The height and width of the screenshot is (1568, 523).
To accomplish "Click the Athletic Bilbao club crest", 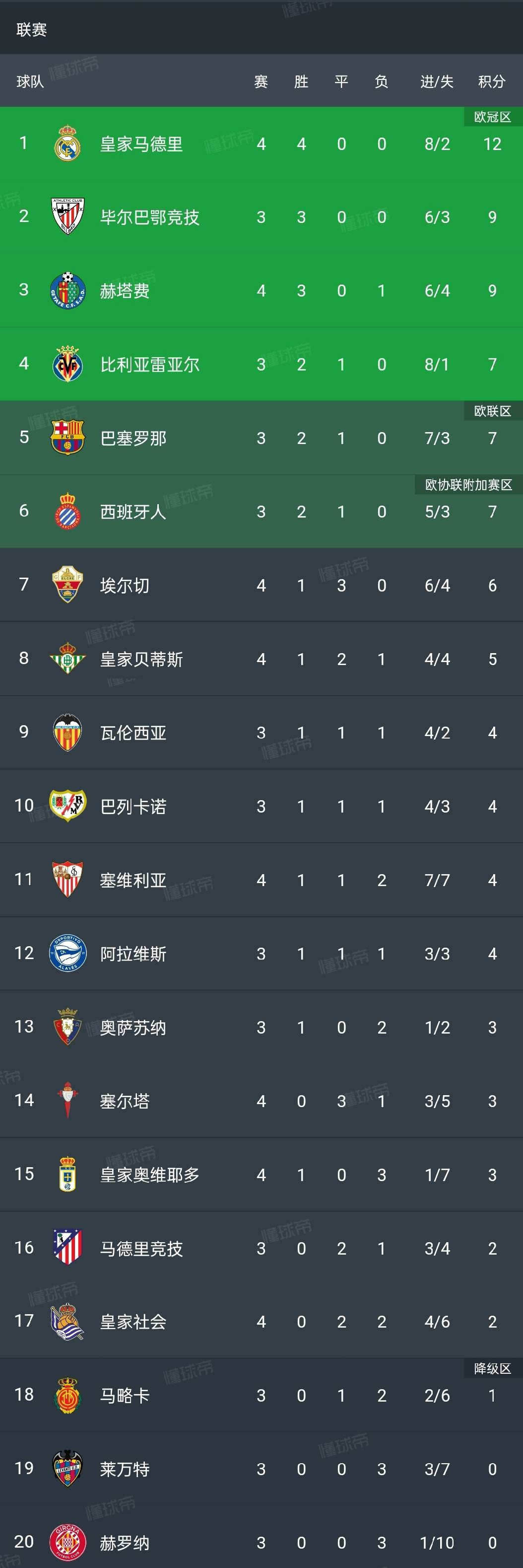I will coord(68,218).
